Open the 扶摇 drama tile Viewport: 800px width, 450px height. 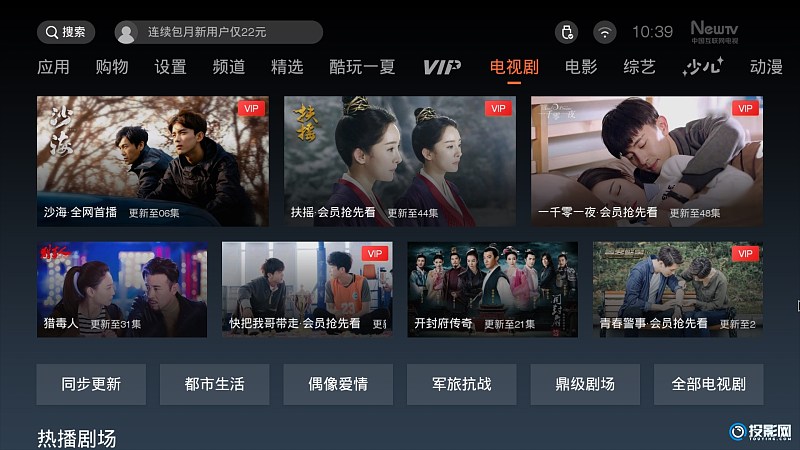pos(400,160)
